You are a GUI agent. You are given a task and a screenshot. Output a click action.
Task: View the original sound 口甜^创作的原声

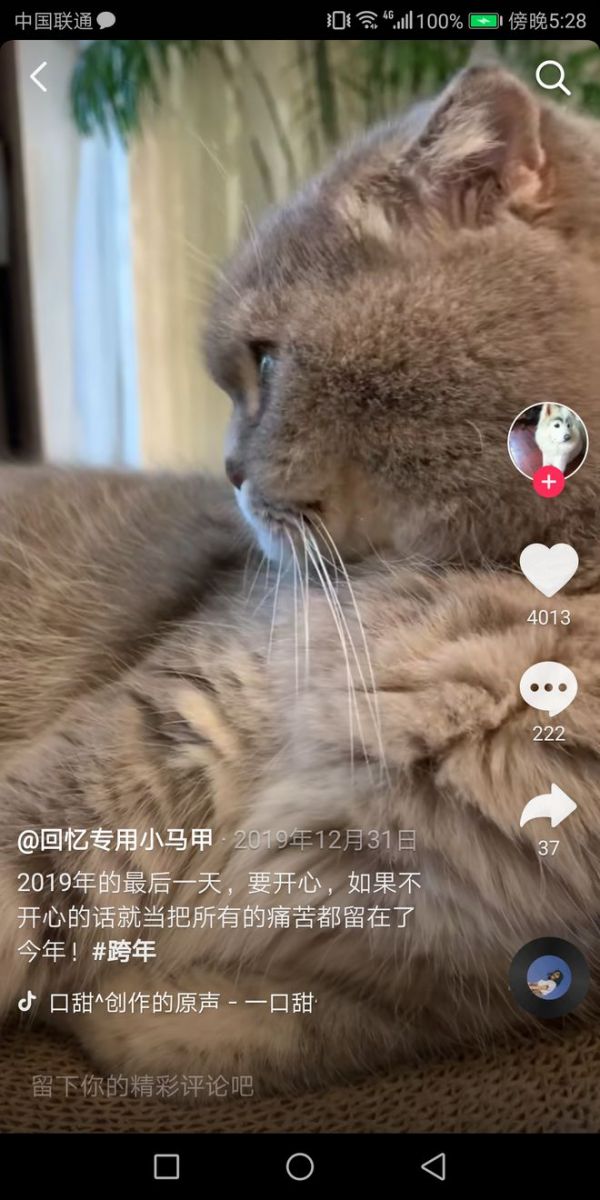click(x=180, y=1003)
